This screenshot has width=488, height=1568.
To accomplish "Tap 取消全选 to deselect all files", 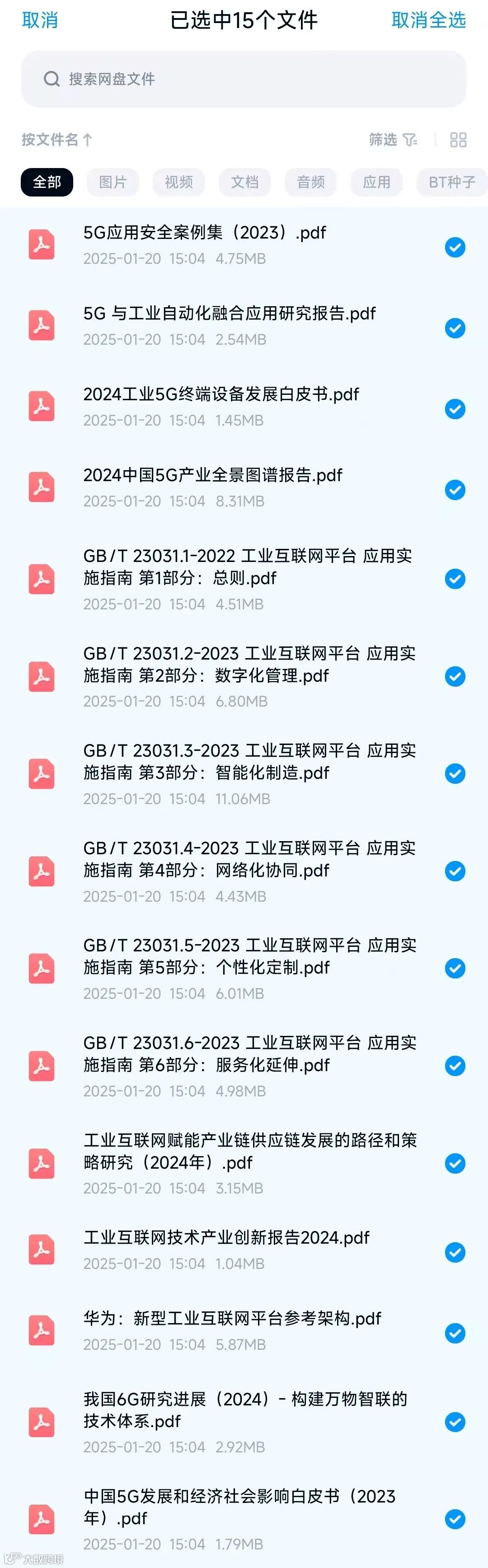I will tap(428, 20).
